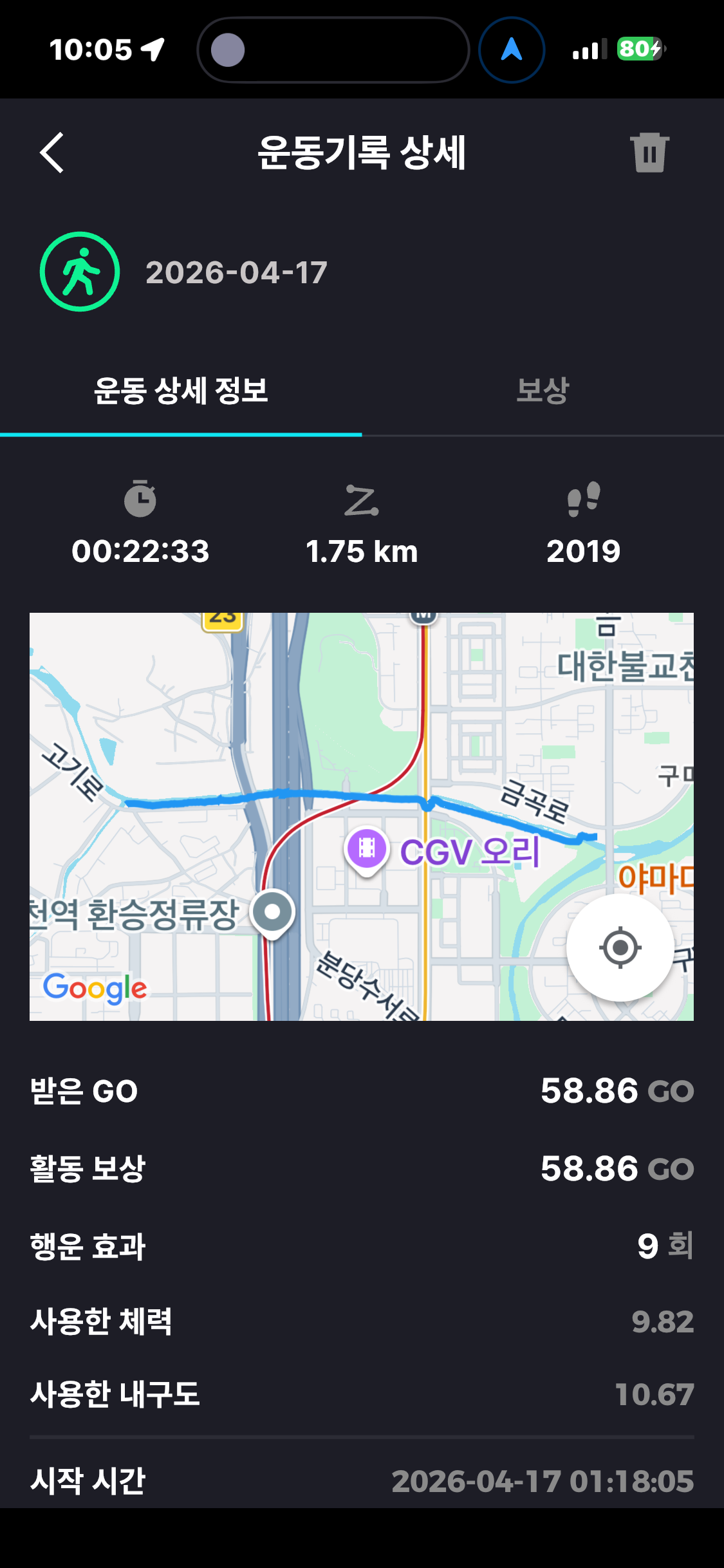Recenter the map on current location
The height and width of the screenshot is (1568, 724).
620,947
